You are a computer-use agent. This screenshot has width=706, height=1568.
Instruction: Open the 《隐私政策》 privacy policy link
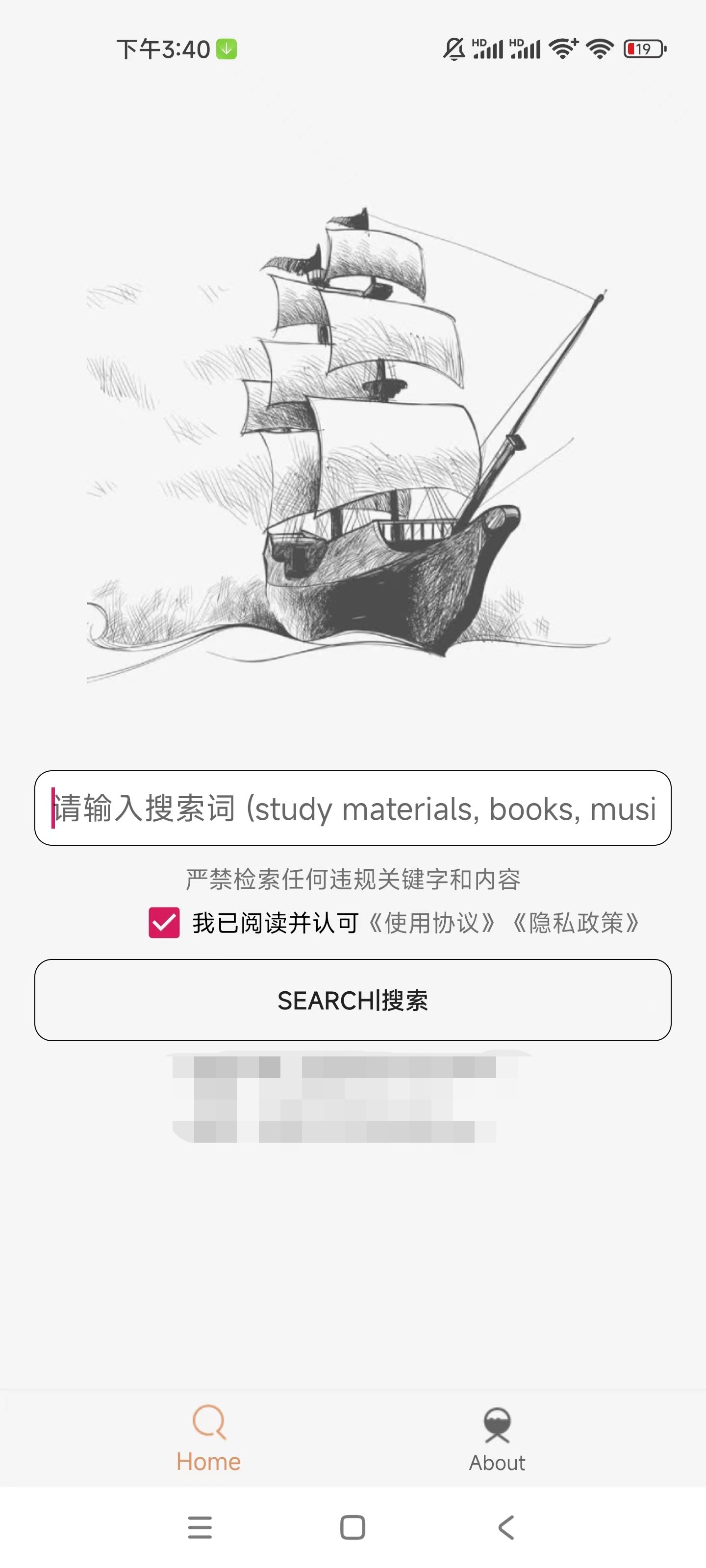(575, 923)
